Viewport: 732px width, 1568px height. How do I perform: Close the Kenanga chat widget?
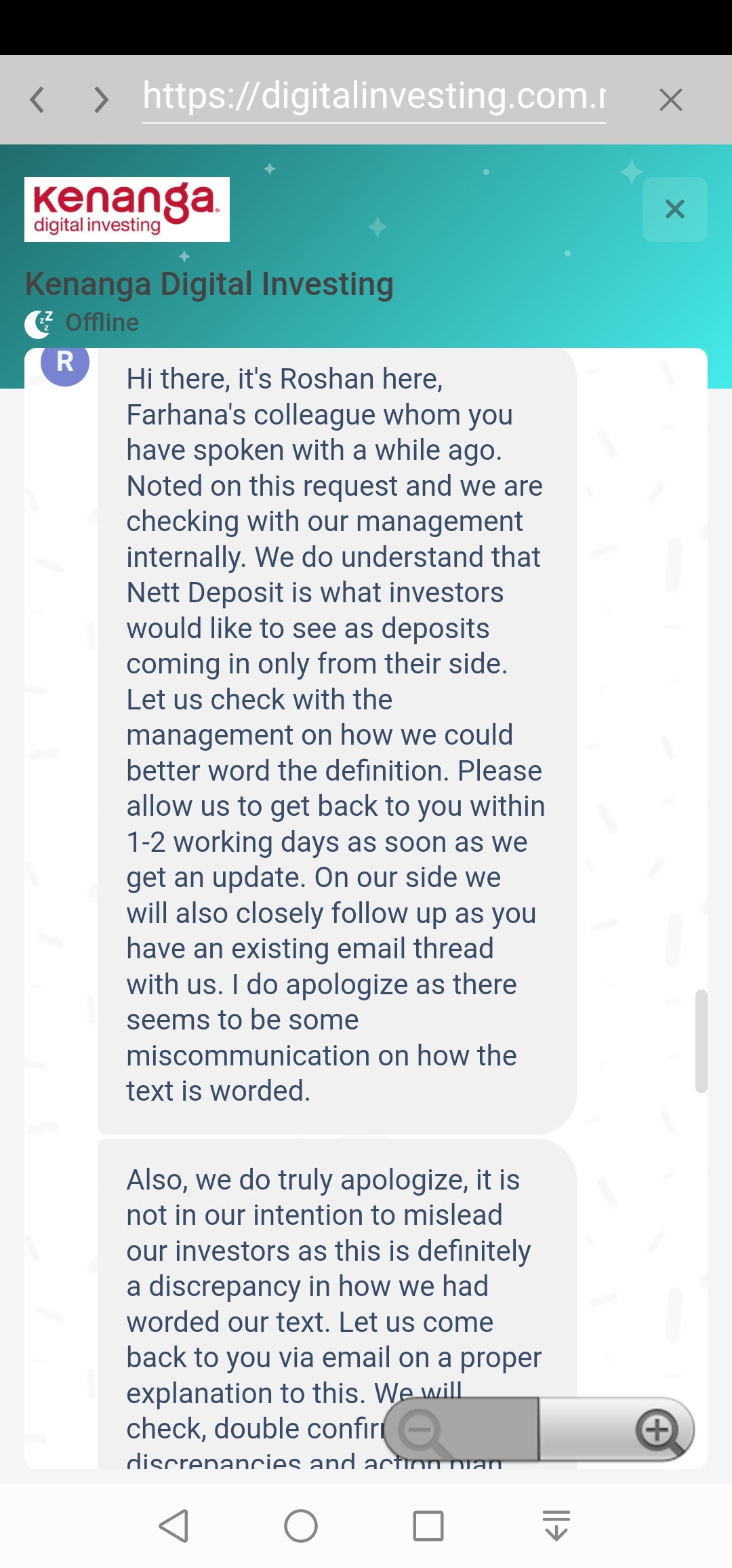(675, 209)
